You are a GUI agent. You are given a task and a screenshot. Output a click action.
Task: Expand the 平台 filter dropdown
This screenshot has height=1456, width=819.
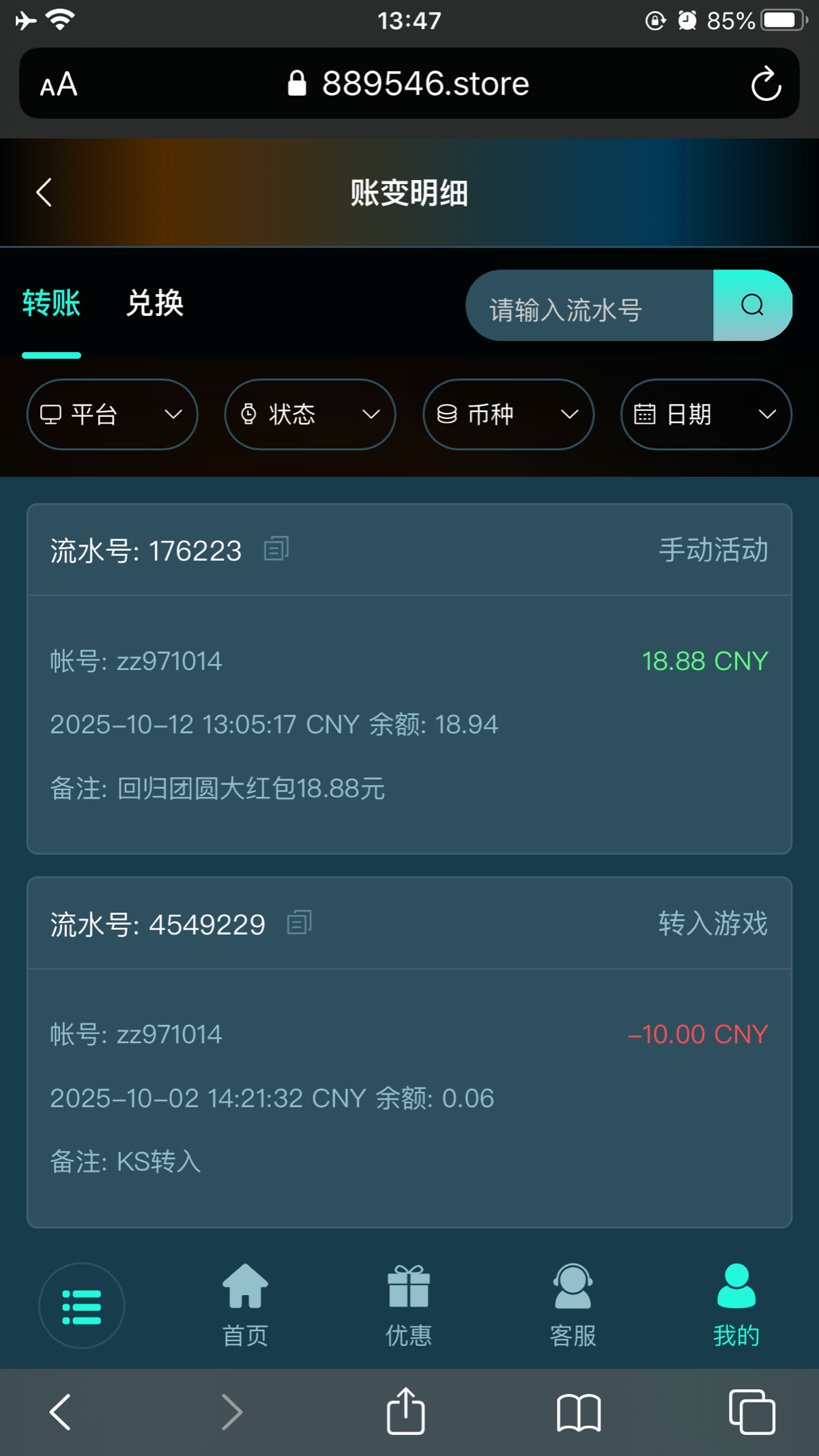pyautogui.click(x=113, y=414)
